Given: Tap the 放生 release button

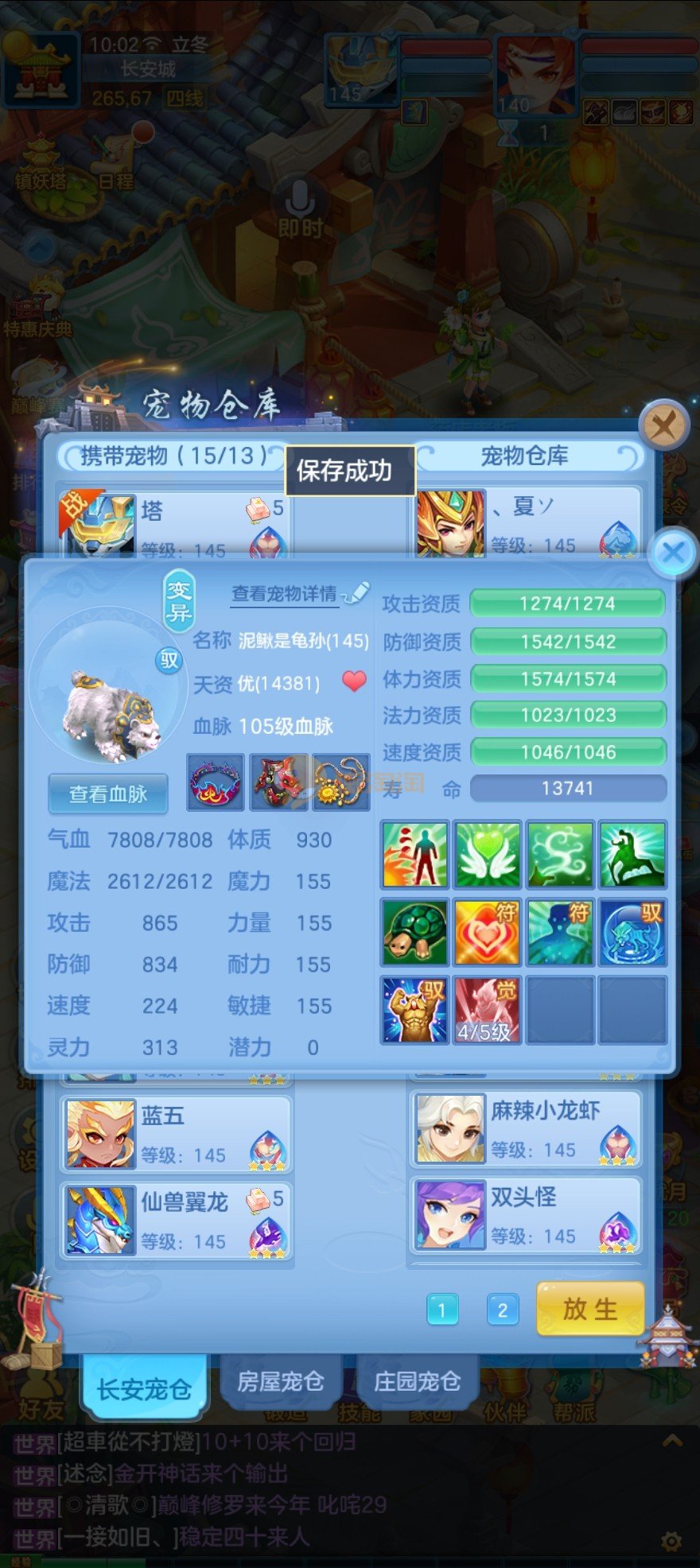Looking at the screenshot, I should [x=589, y=1308].
